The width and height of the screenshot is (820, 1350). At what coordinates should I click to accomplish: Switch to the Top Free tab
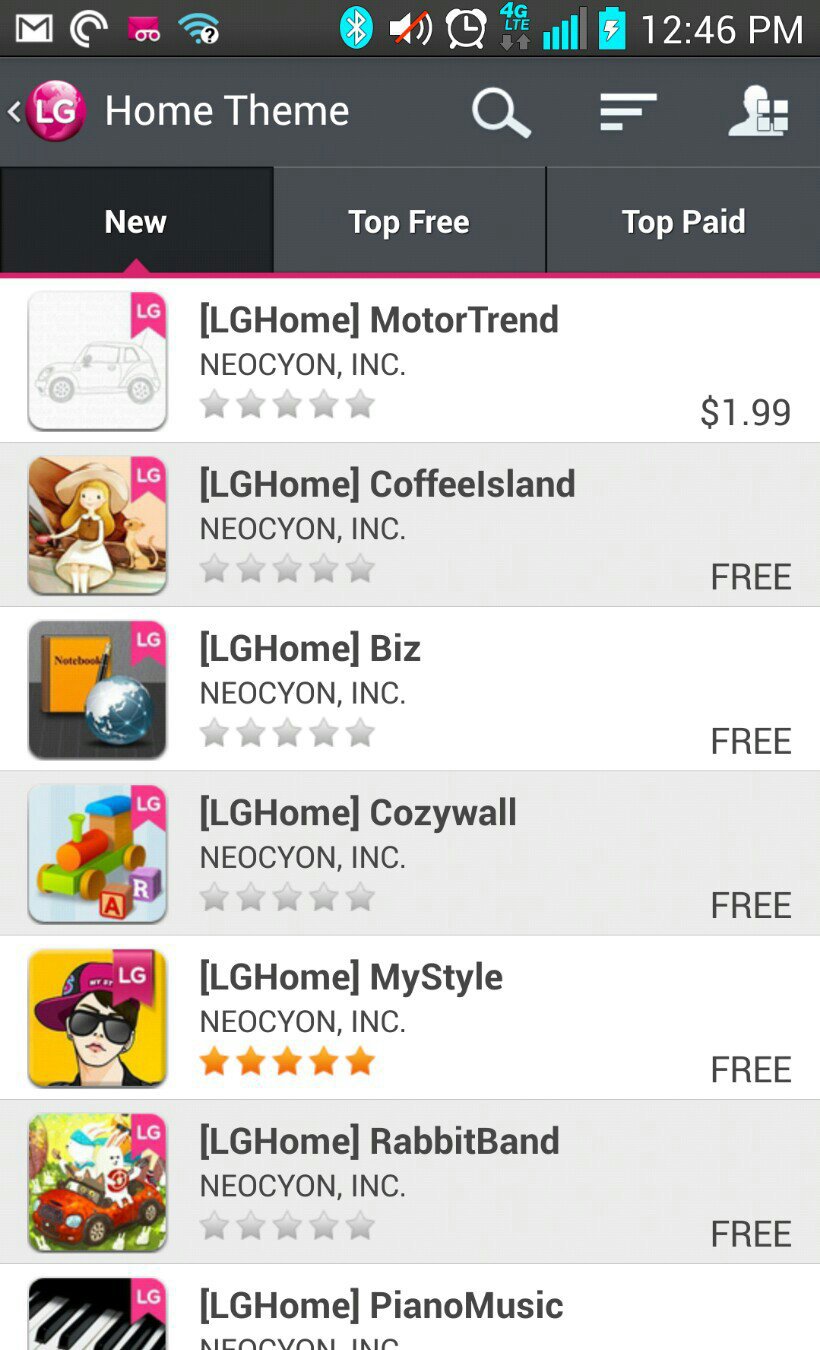click(409, 221)
